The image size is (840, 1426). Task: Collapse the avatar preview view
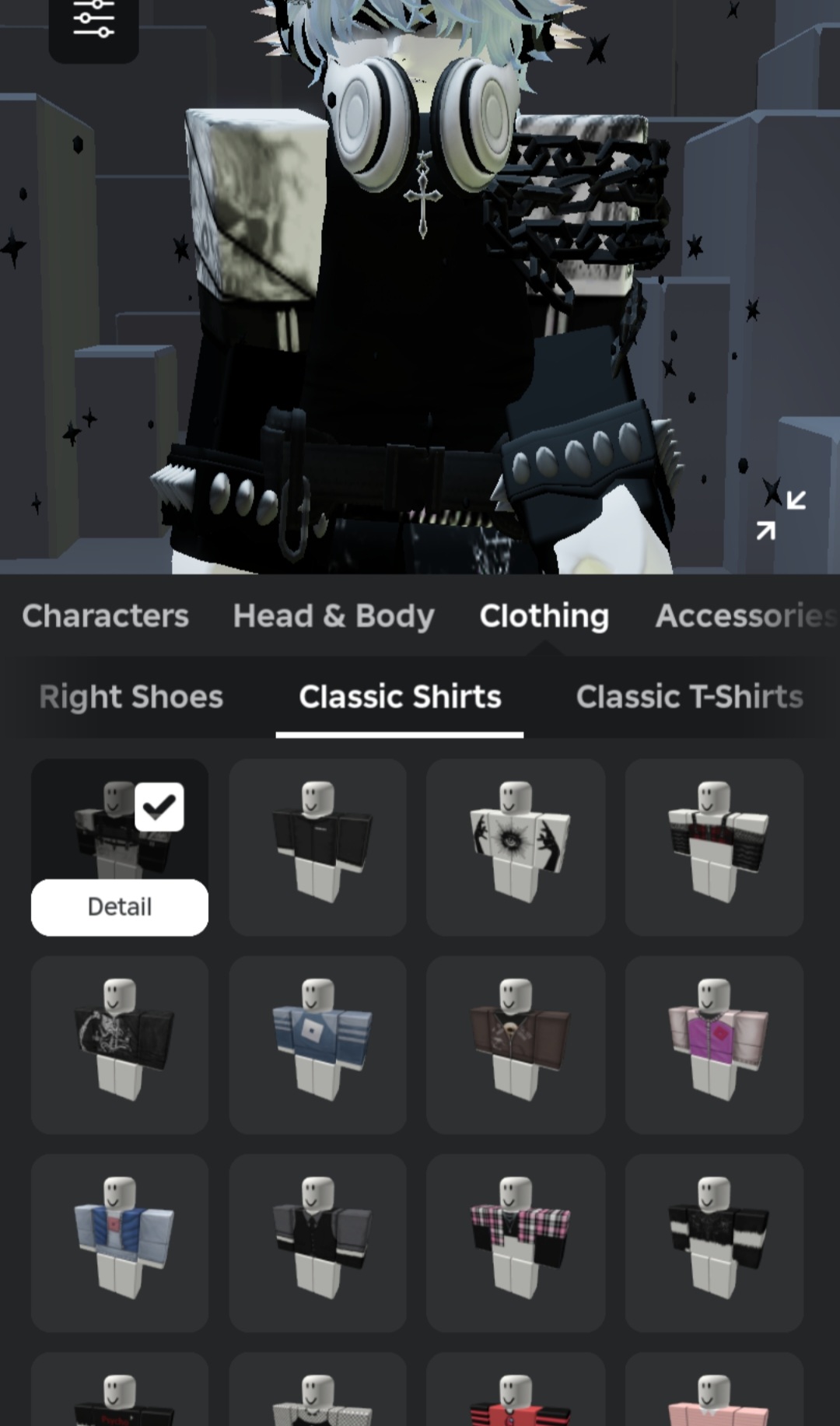pyautogui.click(x=782, y=515)
